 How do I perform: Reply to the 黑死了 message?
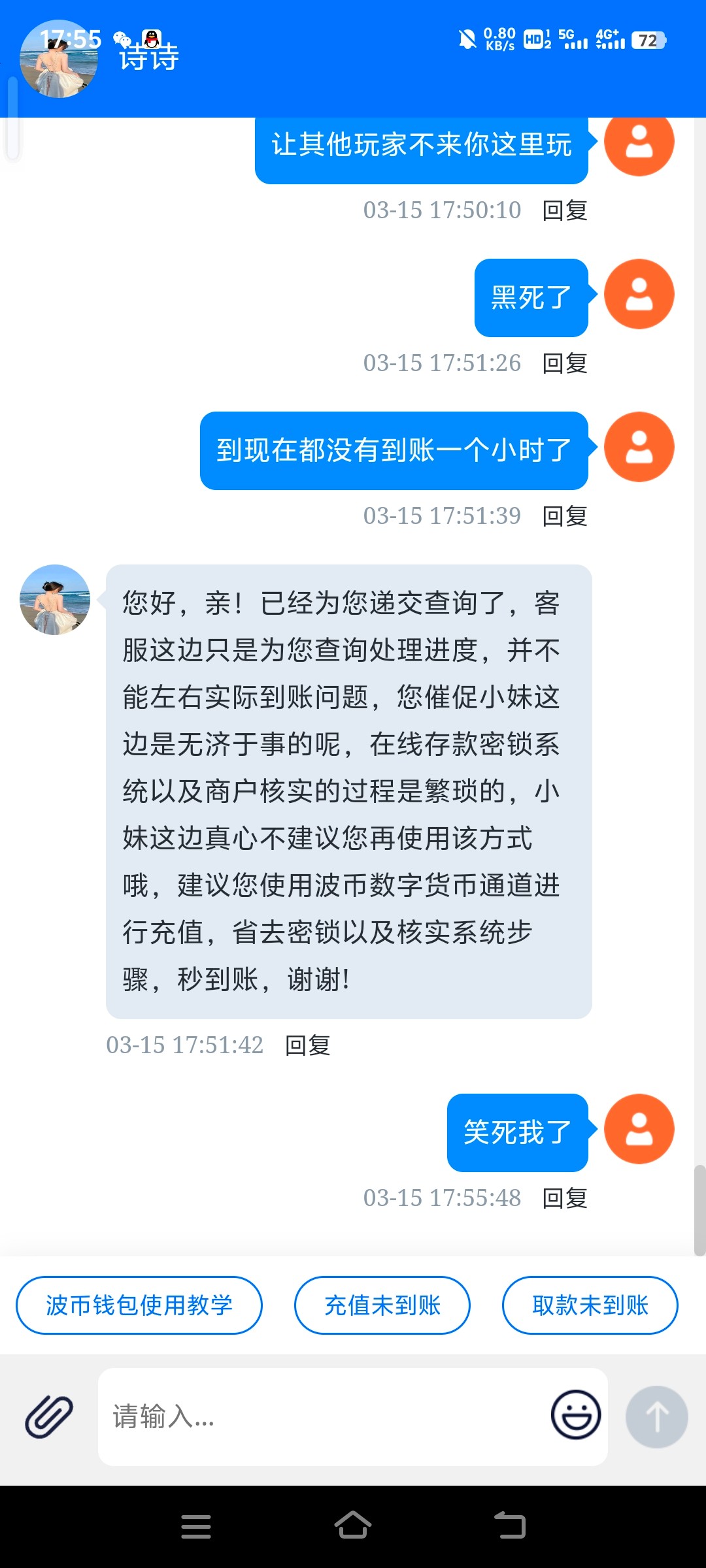[565, 363]
